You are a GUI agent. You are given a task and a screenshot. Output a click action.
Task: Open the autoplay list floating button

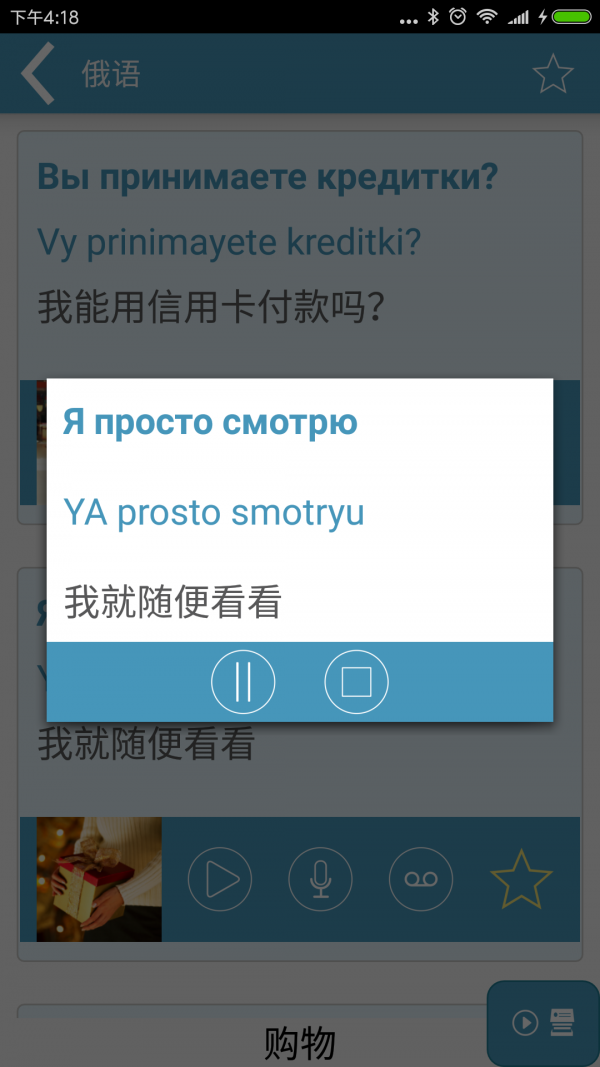pos(543,1022)
